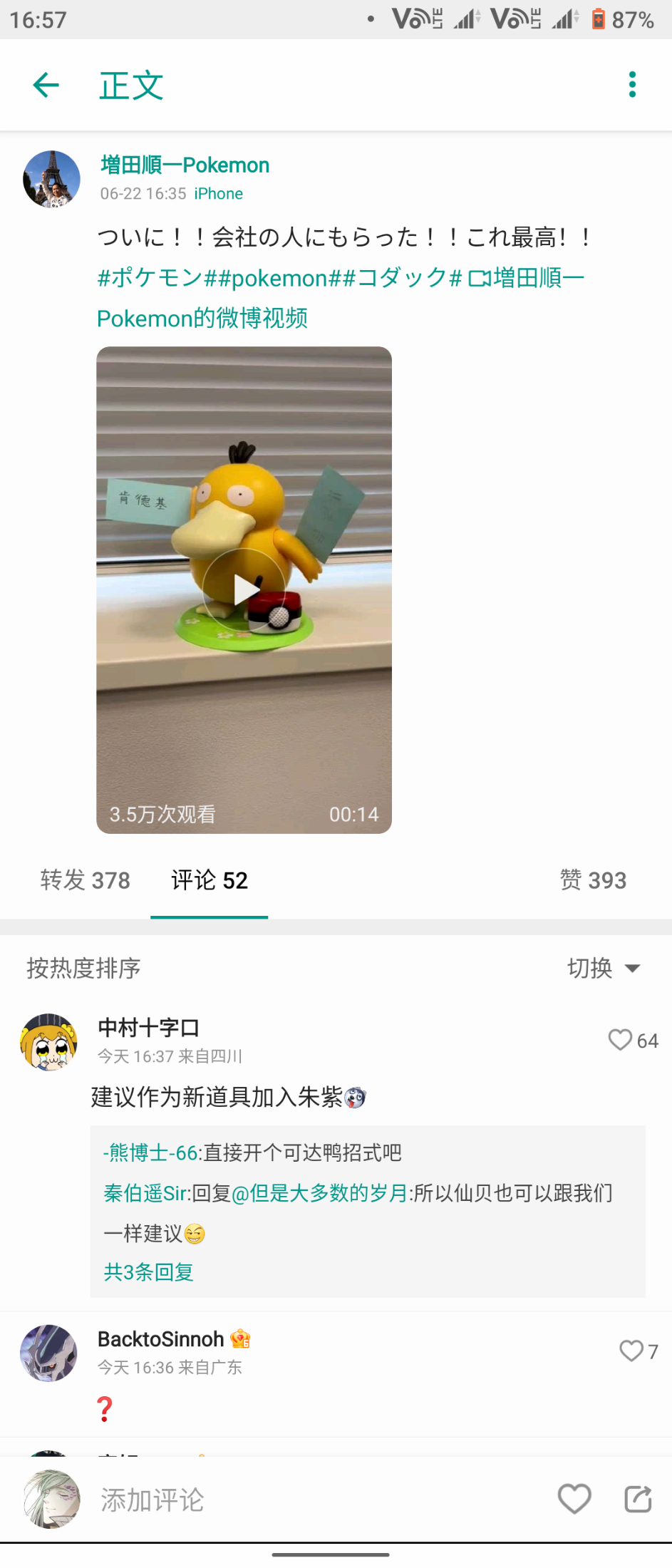
Task: Switch to the 转发 378 tab
Action: (x=85, y=880)
